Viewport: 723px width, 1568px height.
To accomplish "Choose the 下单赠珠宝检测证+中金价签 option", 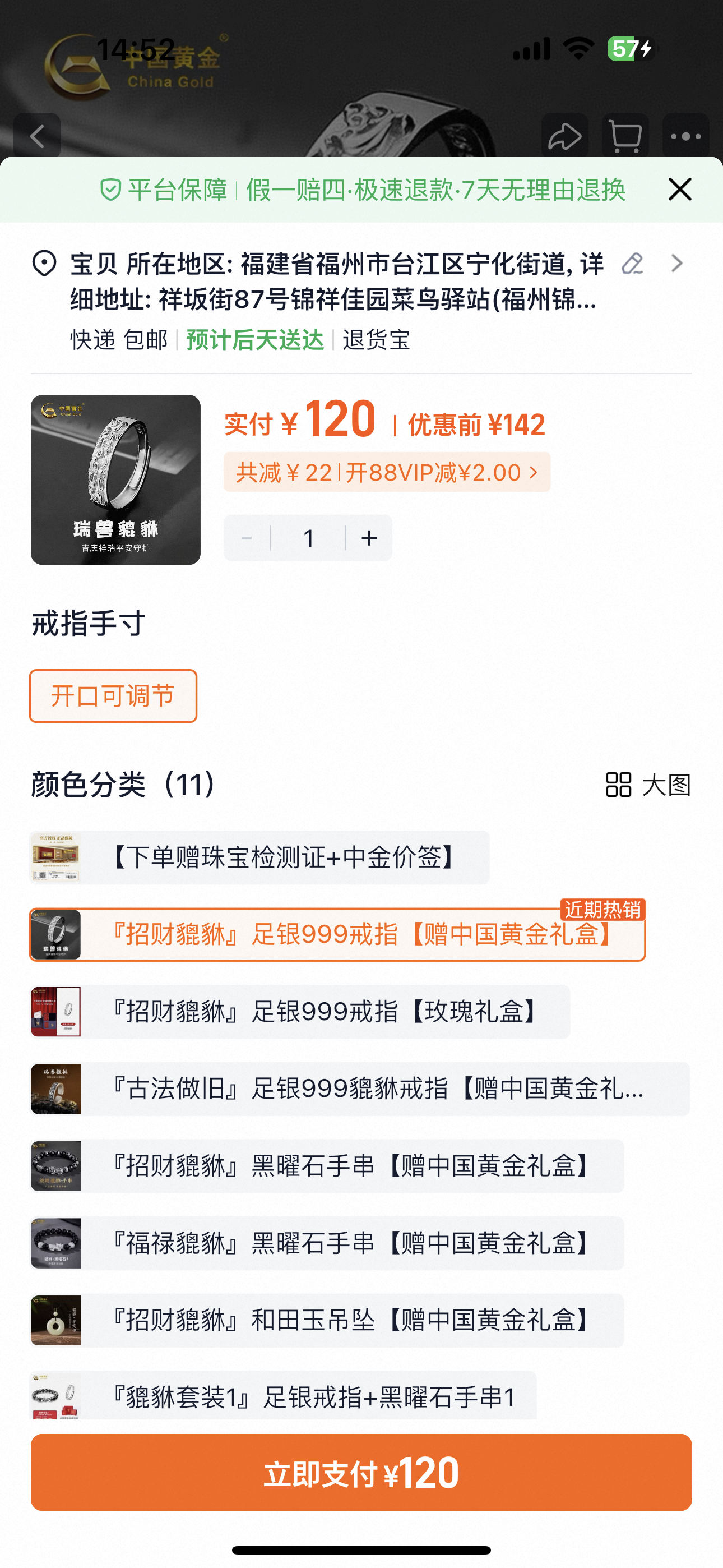I will click(260, 857).
